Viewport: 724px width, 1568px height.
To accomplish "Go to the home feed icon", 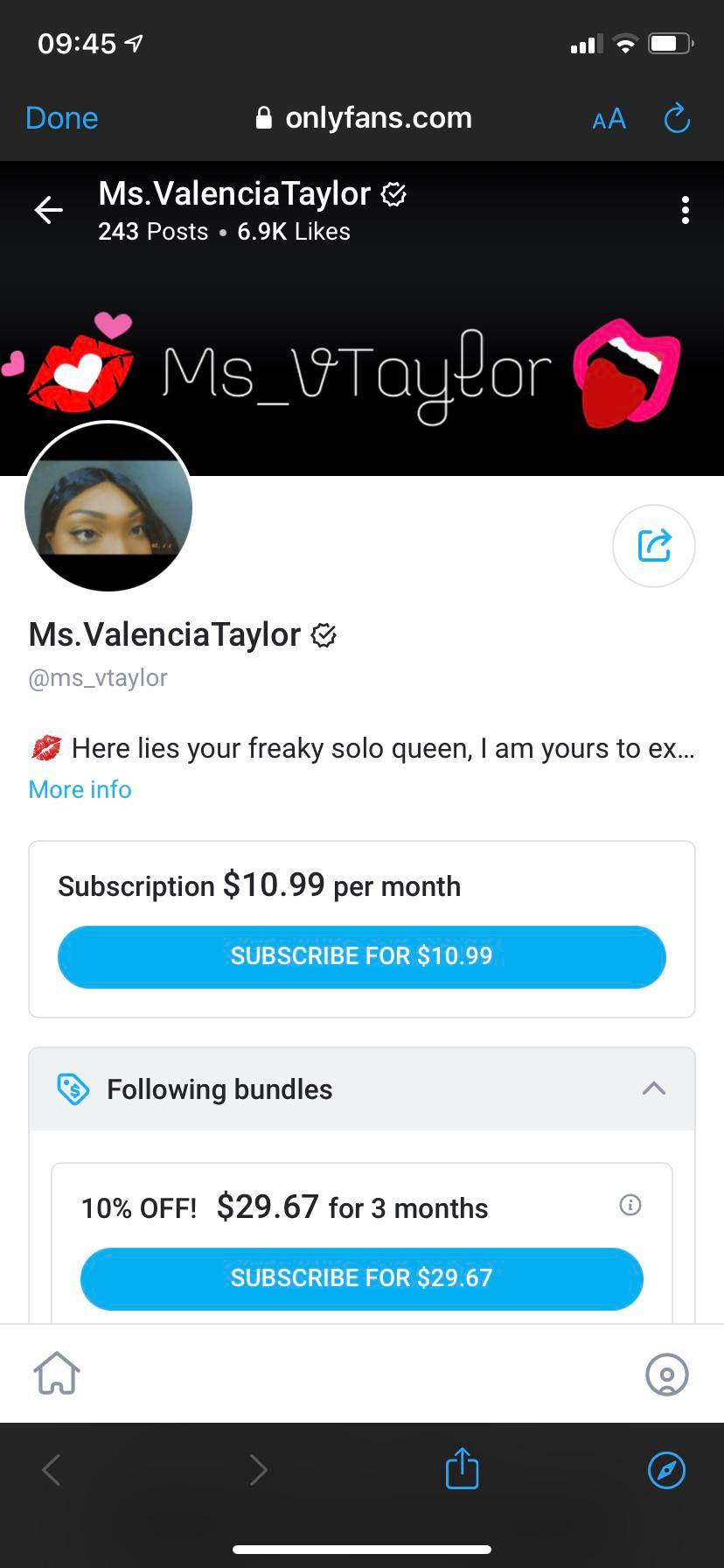I will [57, 1373].
